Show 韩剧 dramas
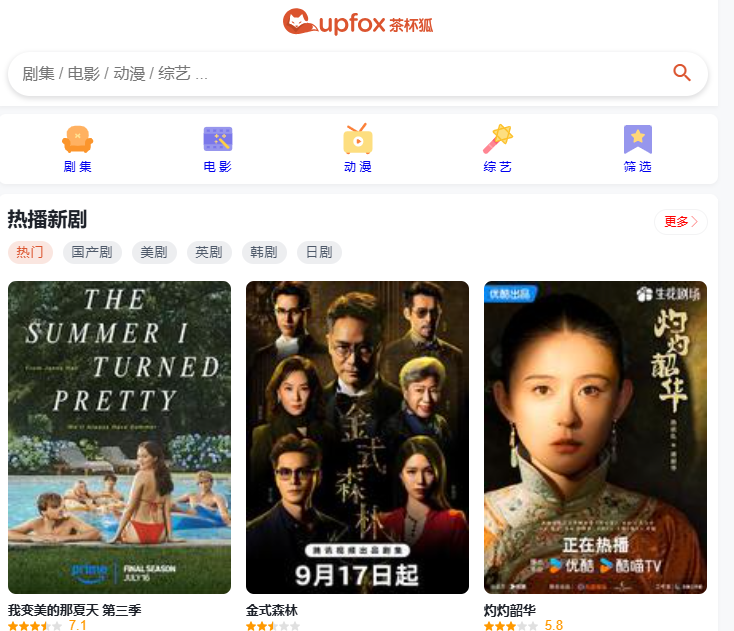 click(264, 252)
